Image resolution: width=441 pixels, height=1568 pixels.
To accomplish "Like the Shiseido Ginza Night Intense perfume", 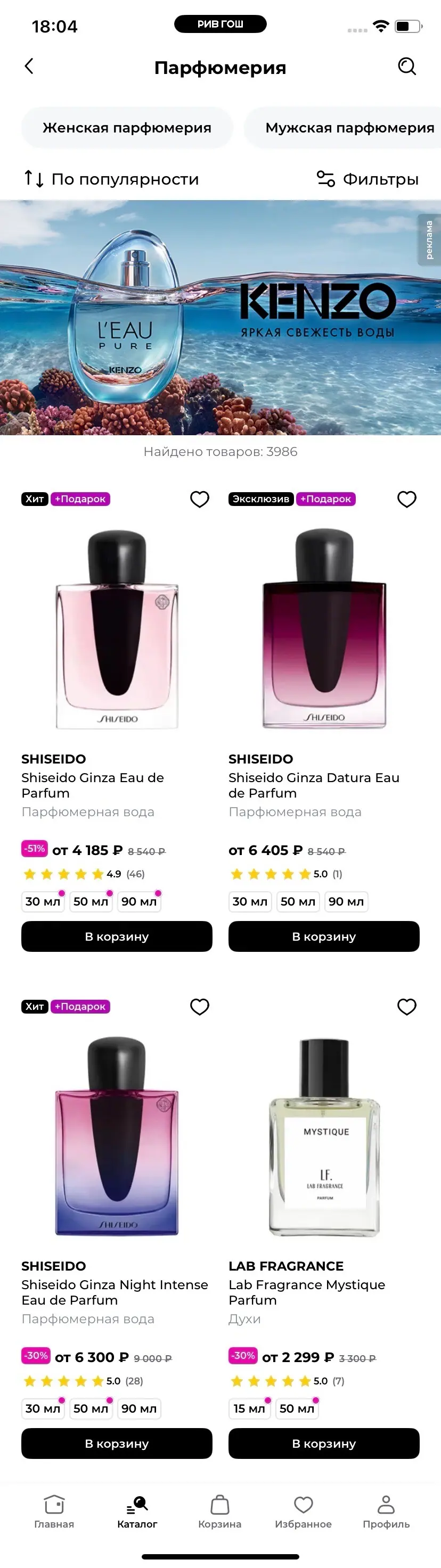I will pyautogui.click(x=200, y=1007).
